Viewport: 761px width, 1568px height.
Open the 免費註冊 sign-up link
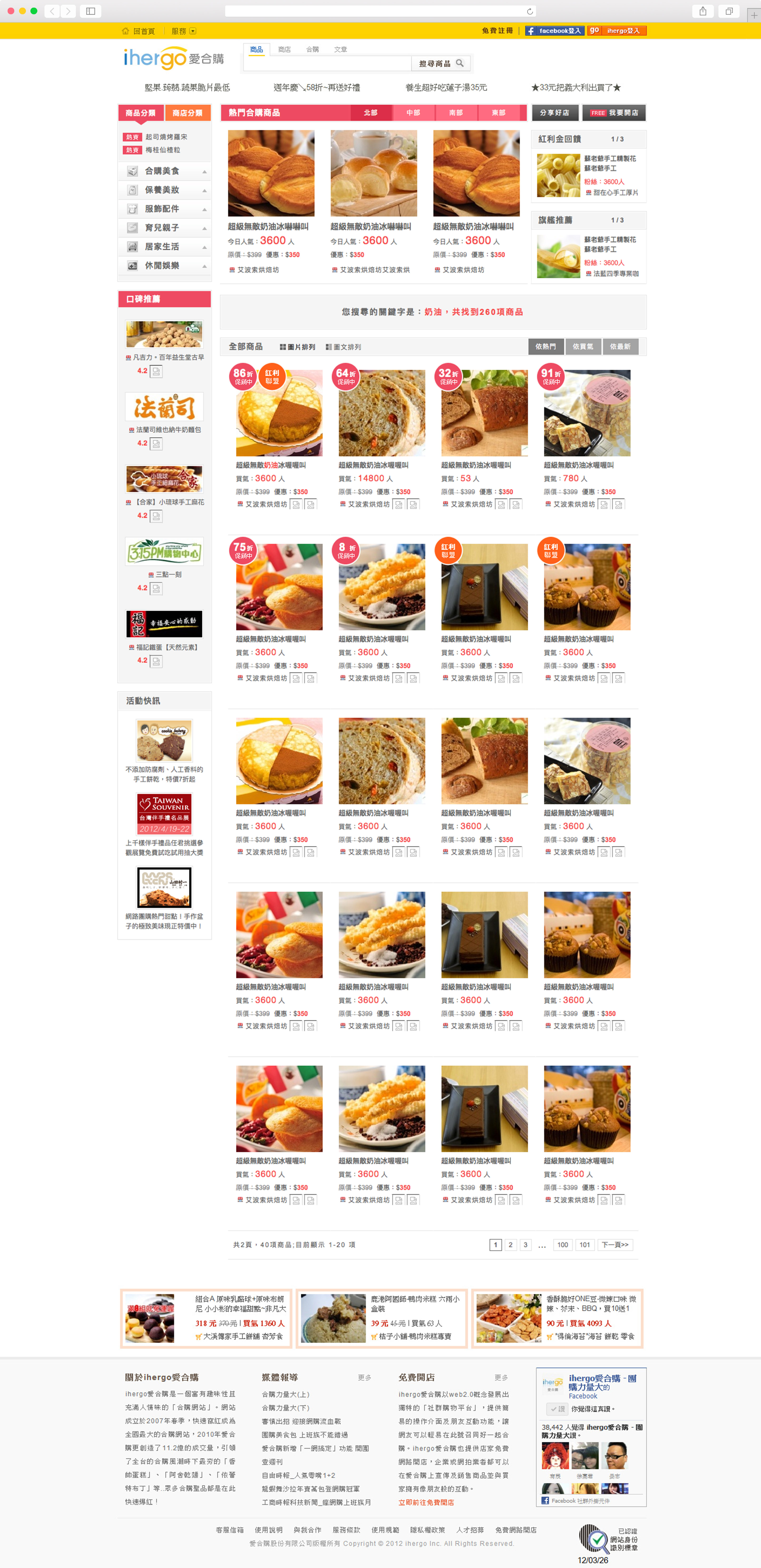(x=497, y=30)
